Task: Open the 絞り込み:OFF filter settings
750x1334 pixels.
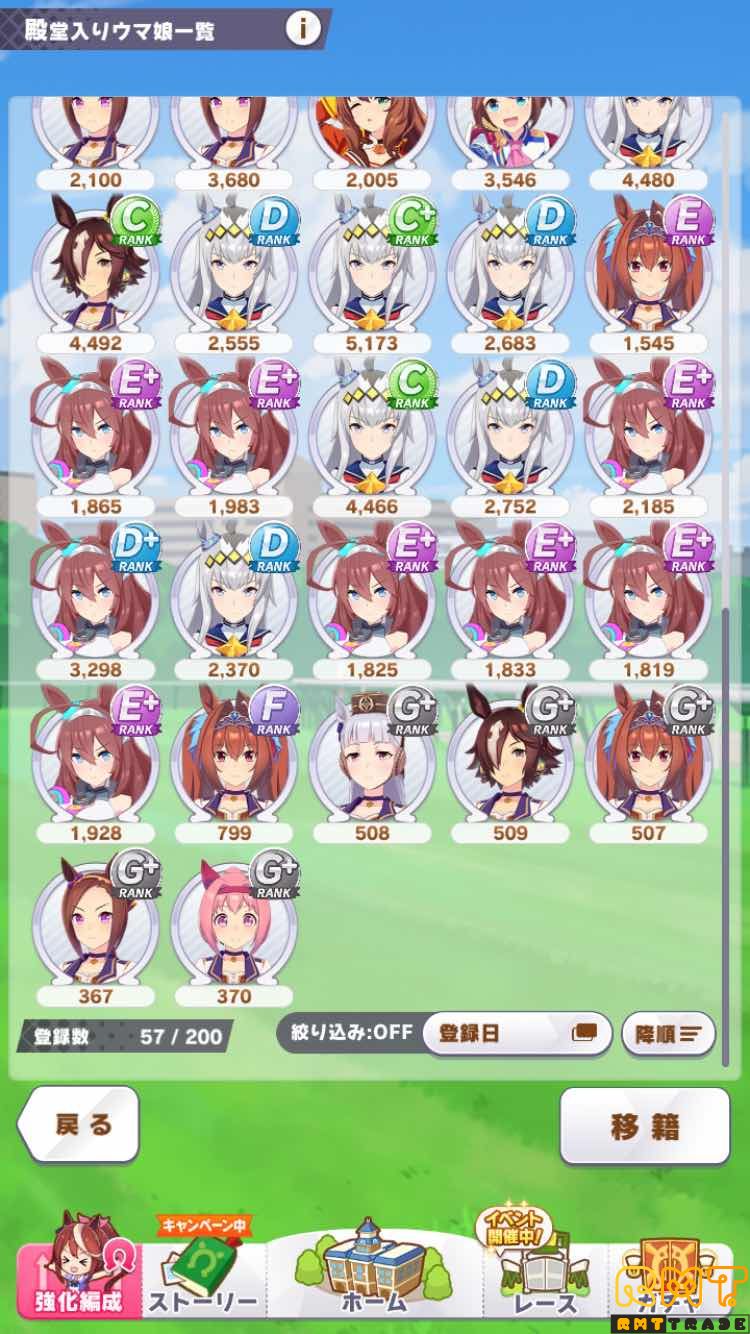Action: (x=352, y=1033)
